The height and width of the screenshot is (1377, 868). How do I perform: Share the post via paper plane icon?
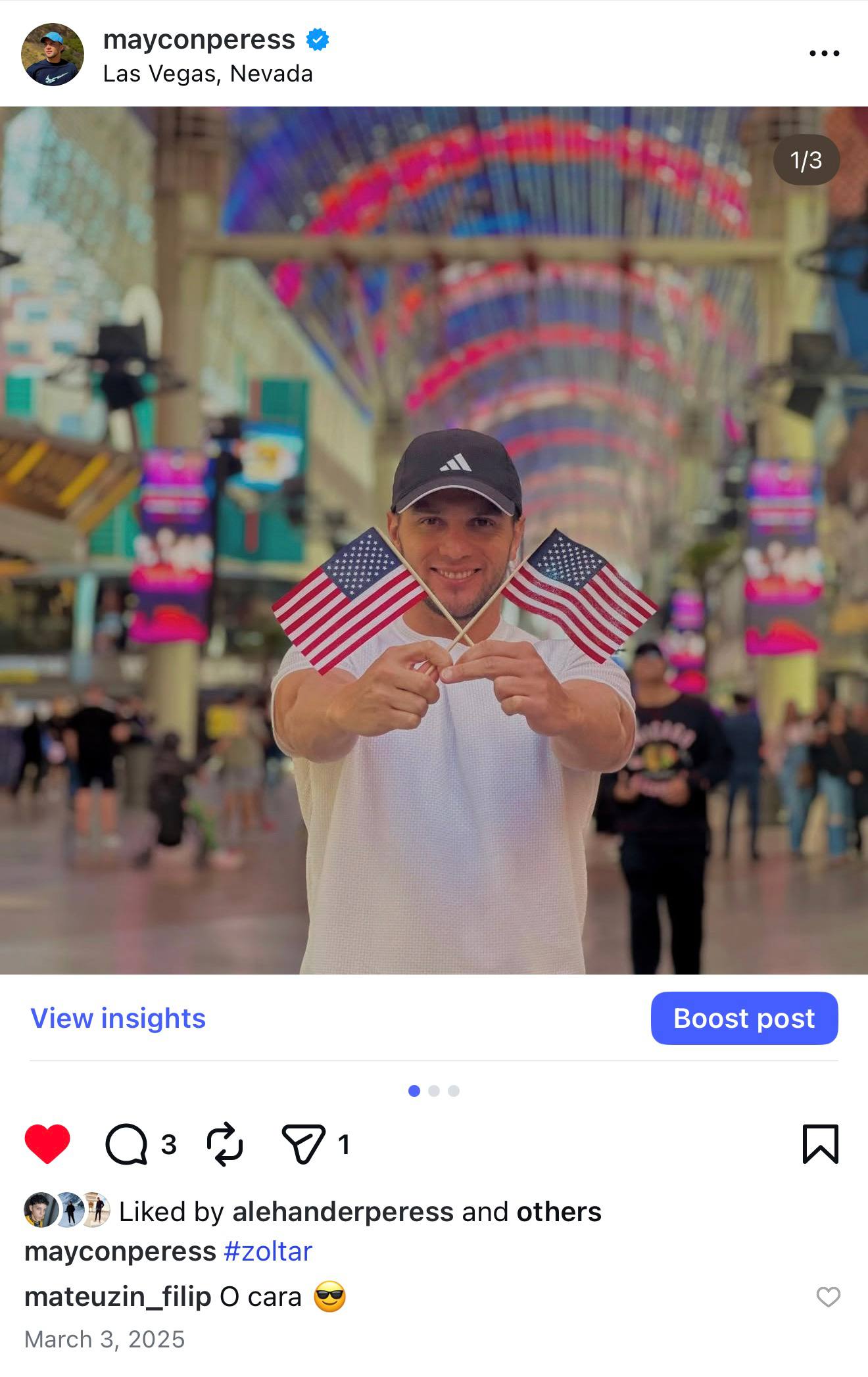pyautogui.click(x=303, y=1144)
